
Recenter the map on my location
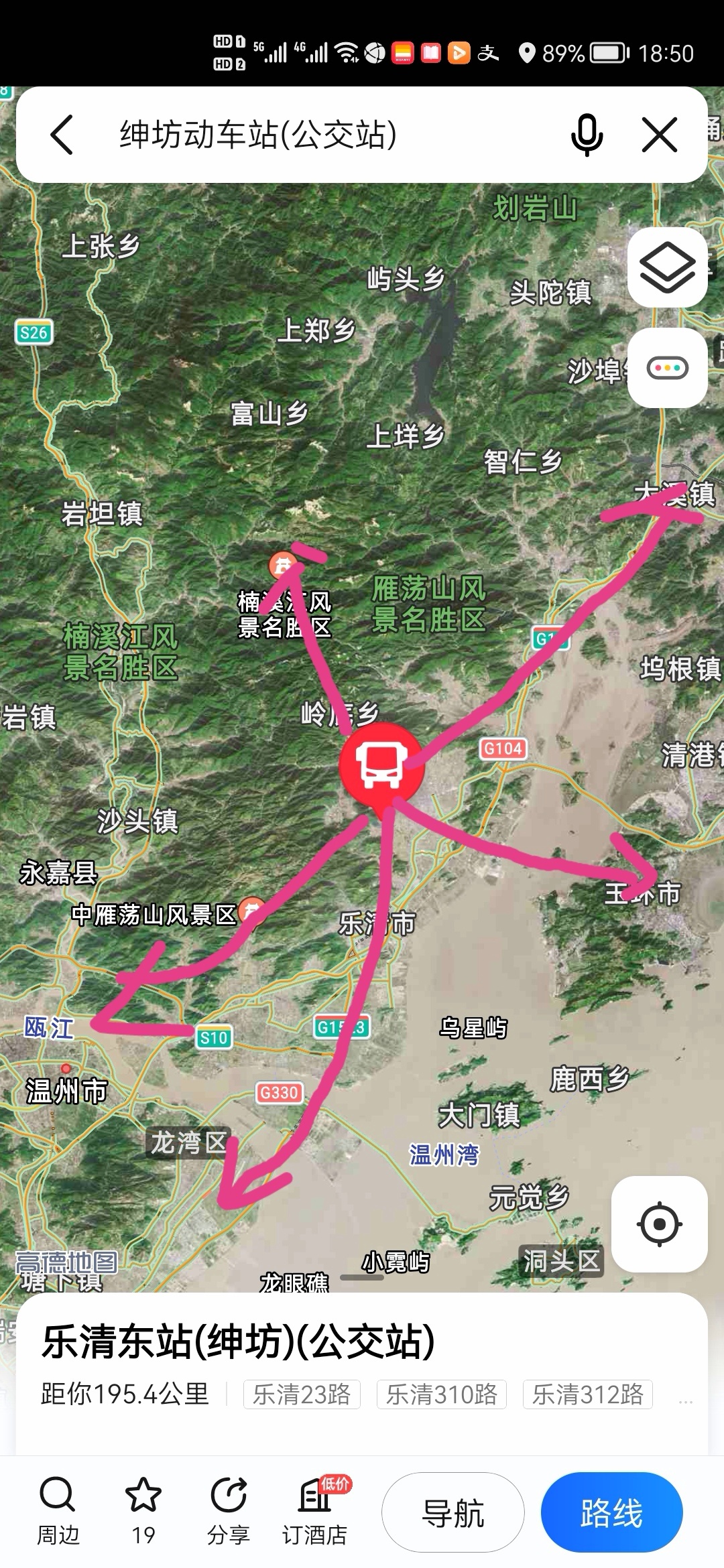coord(660,1224)
